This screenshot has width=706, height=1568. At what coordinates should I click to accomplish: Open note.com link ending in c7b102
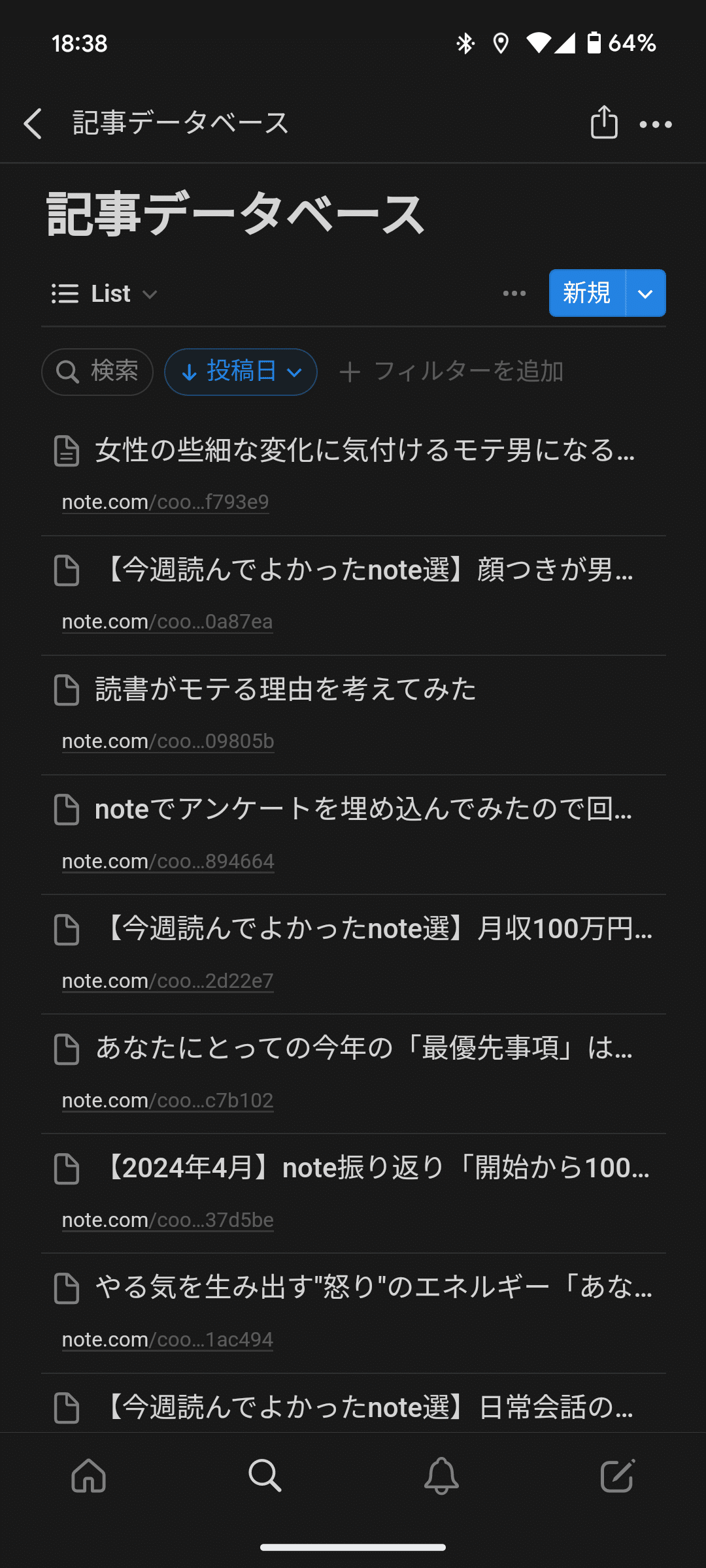167,1100
